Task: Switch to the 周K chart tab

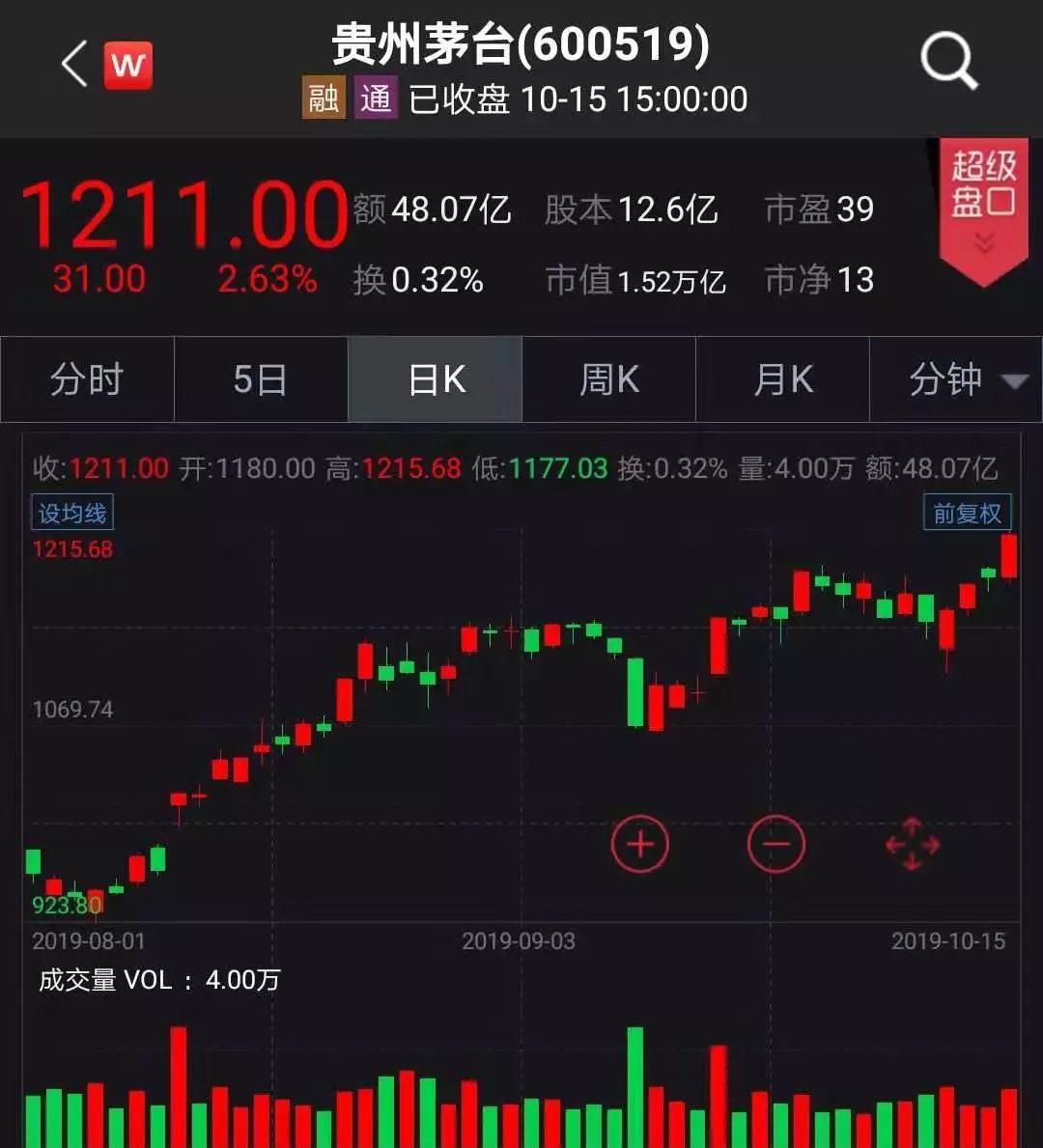Action: (x=608, y=379)
